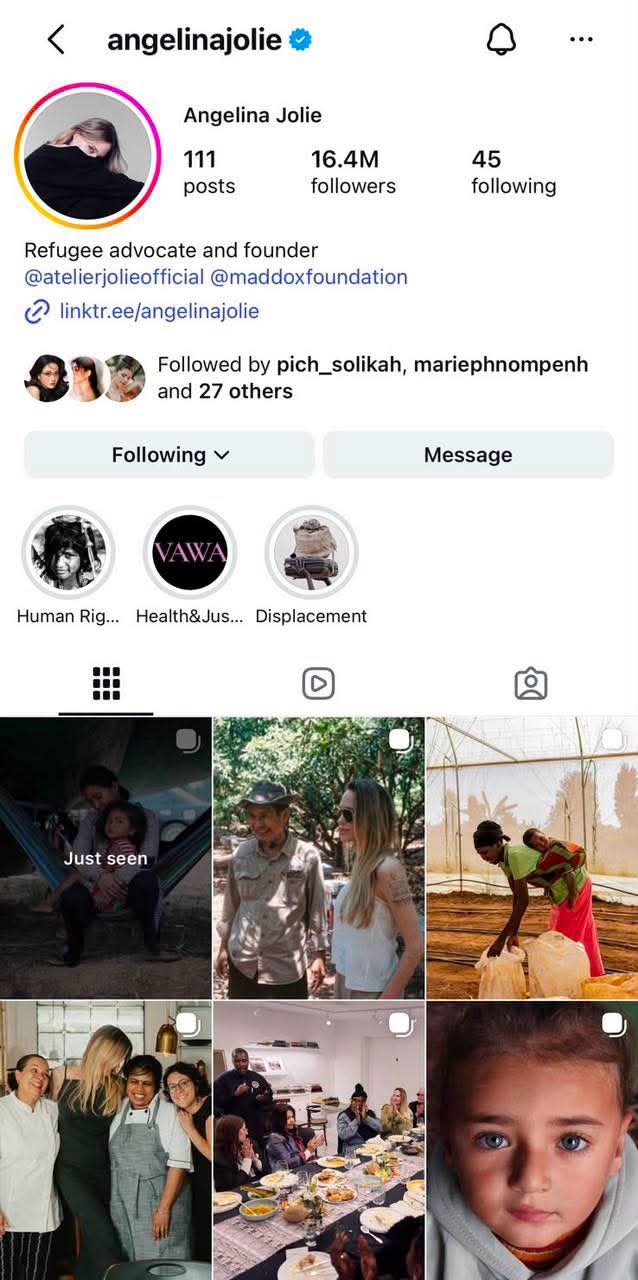Expand the Following dropdown button
638x1280 pixels.
click(x=169, y=455)
